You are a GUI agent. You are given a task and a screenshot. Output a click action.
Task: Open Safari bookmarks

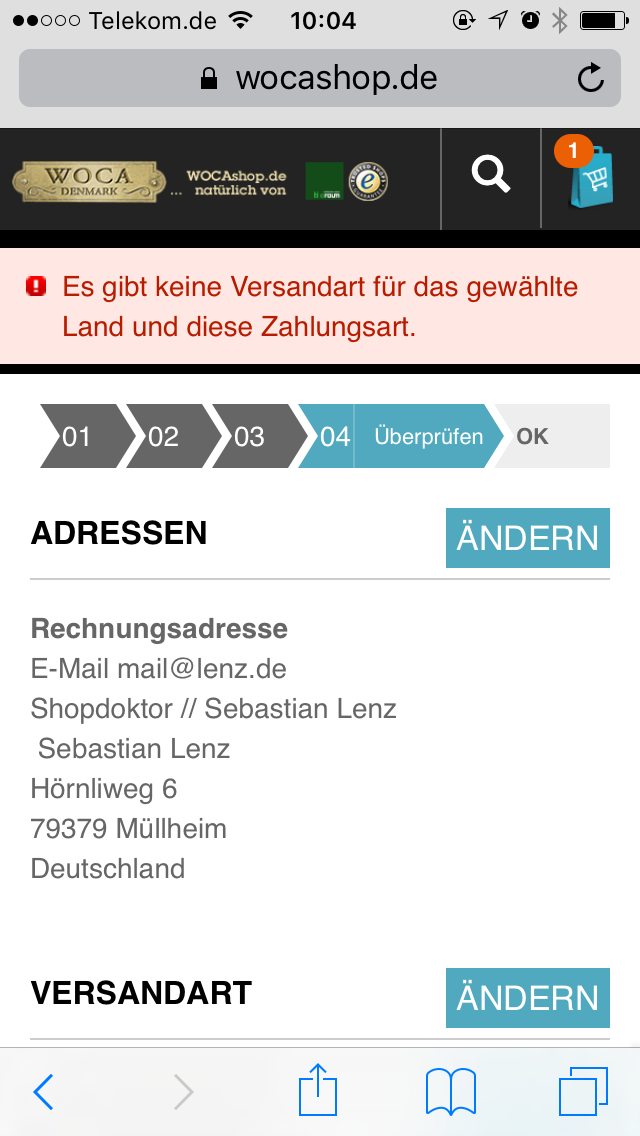coord(450,1091)
